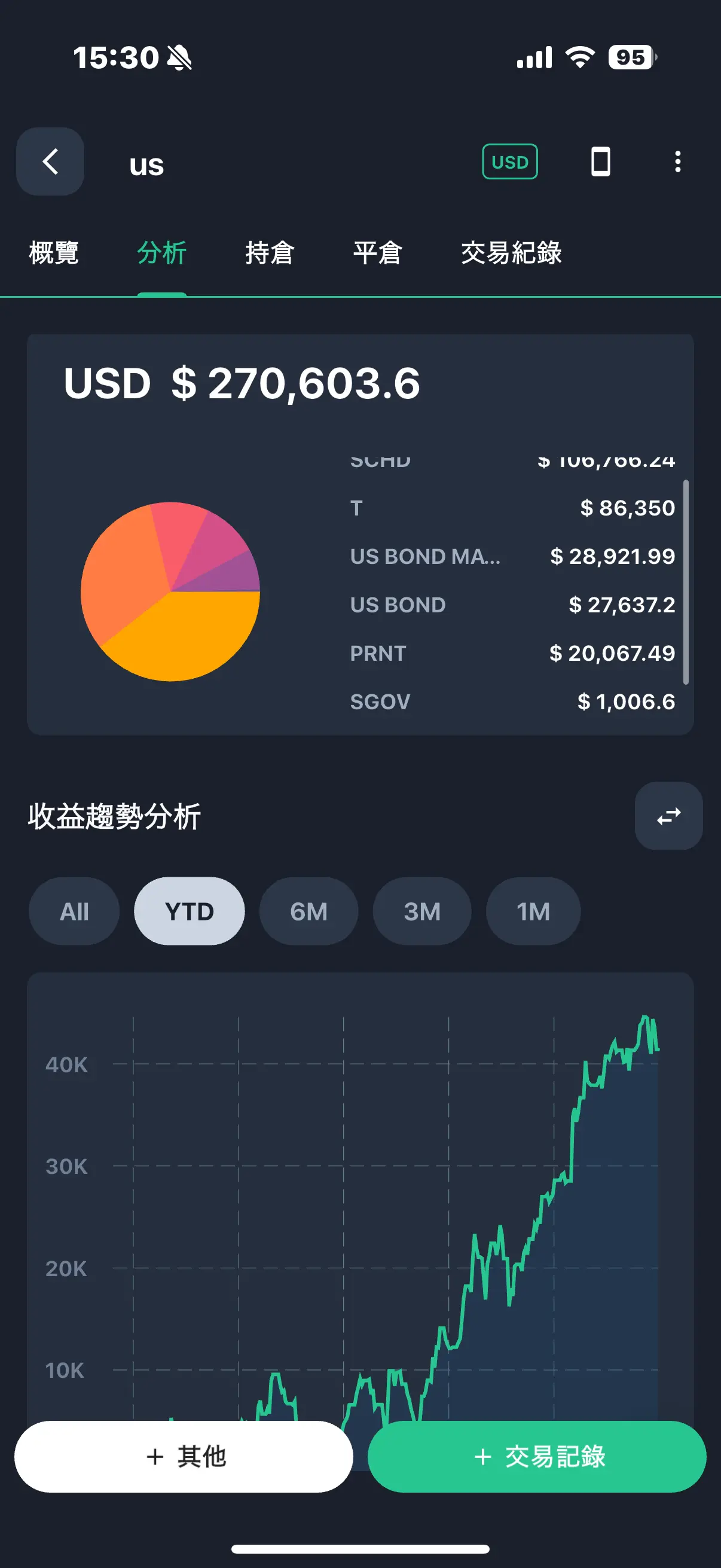Switch to the 持倉 tab
Screen dimensions: 721x1568
pos(270,252)
